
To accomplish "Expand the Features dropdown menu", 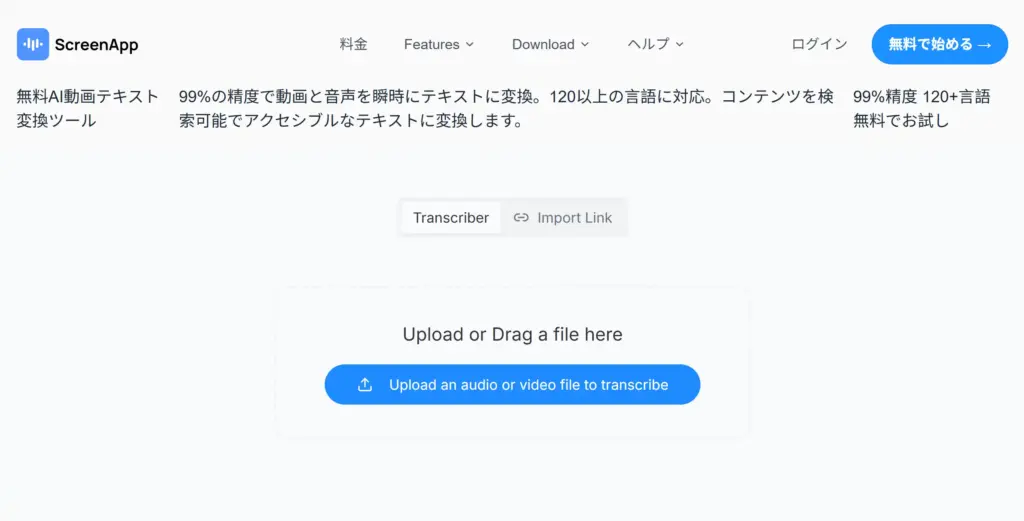I will point(438,44).
